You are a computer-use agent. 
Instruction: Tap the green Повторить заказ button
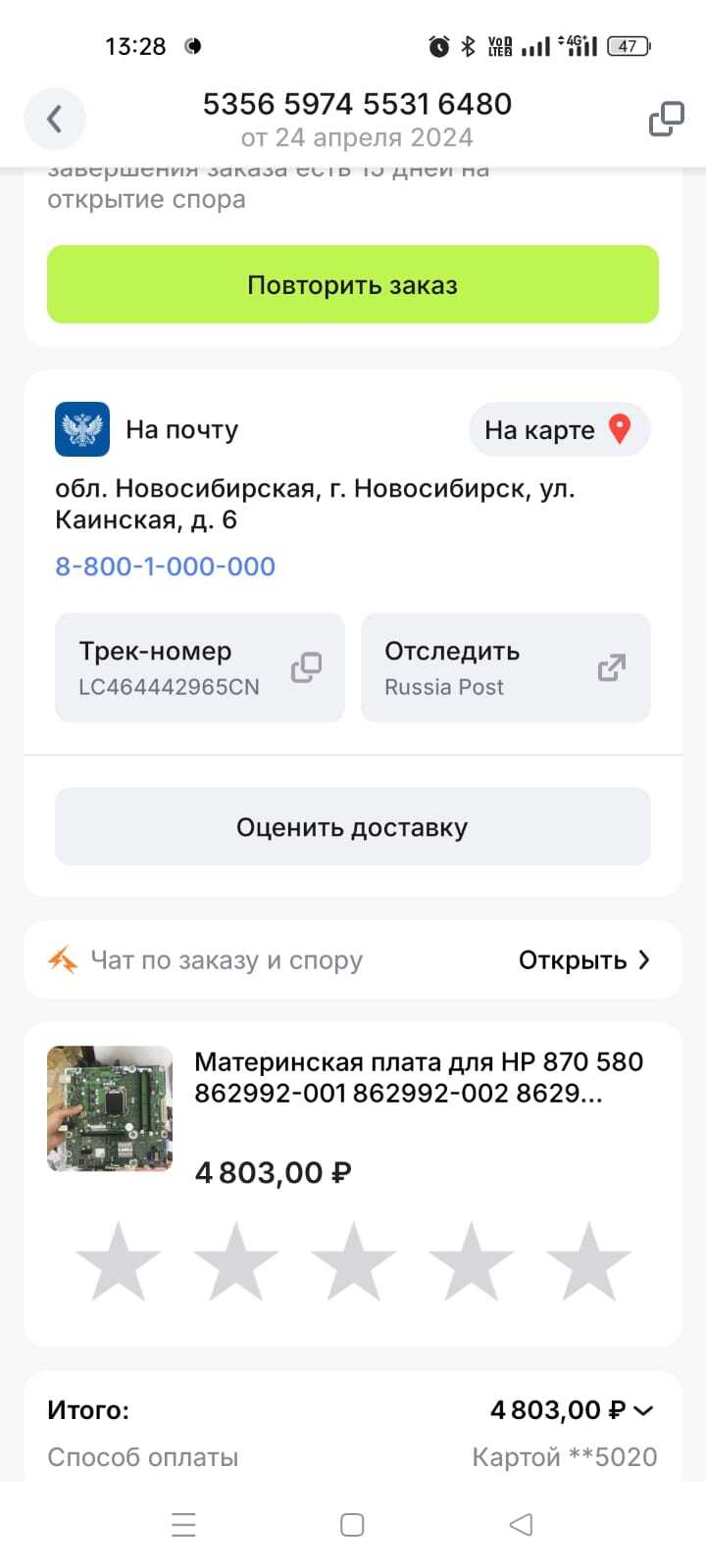[353, 284]
